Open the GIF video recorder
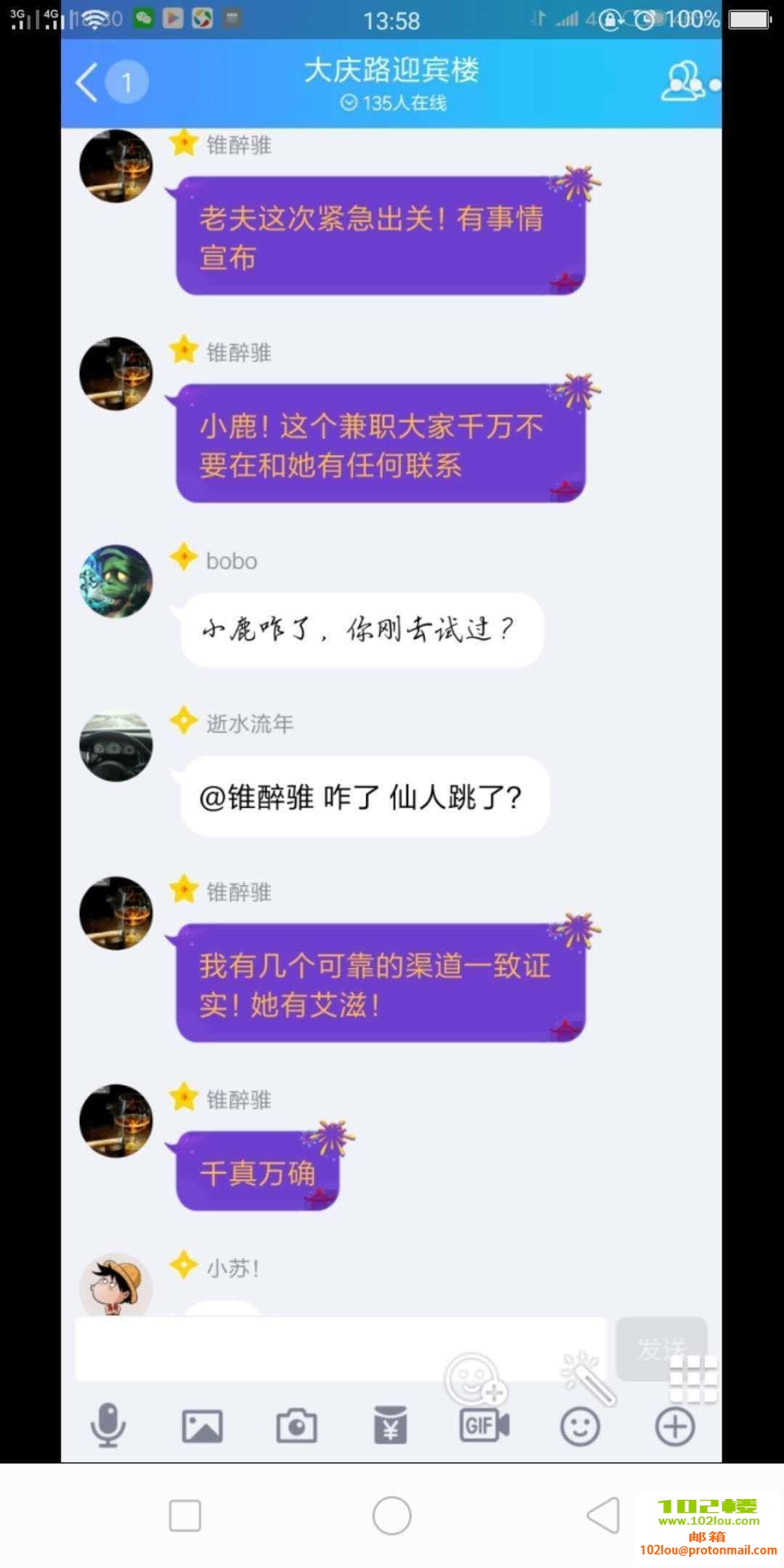 click(484, 1426)
